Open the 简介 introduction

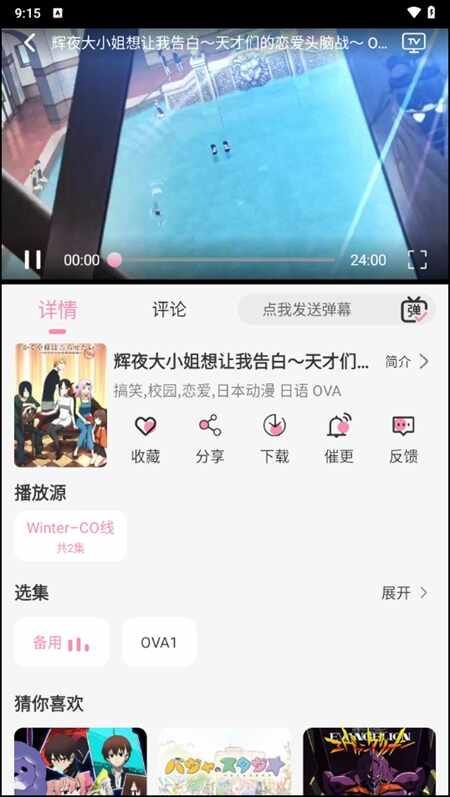(407, 361)
